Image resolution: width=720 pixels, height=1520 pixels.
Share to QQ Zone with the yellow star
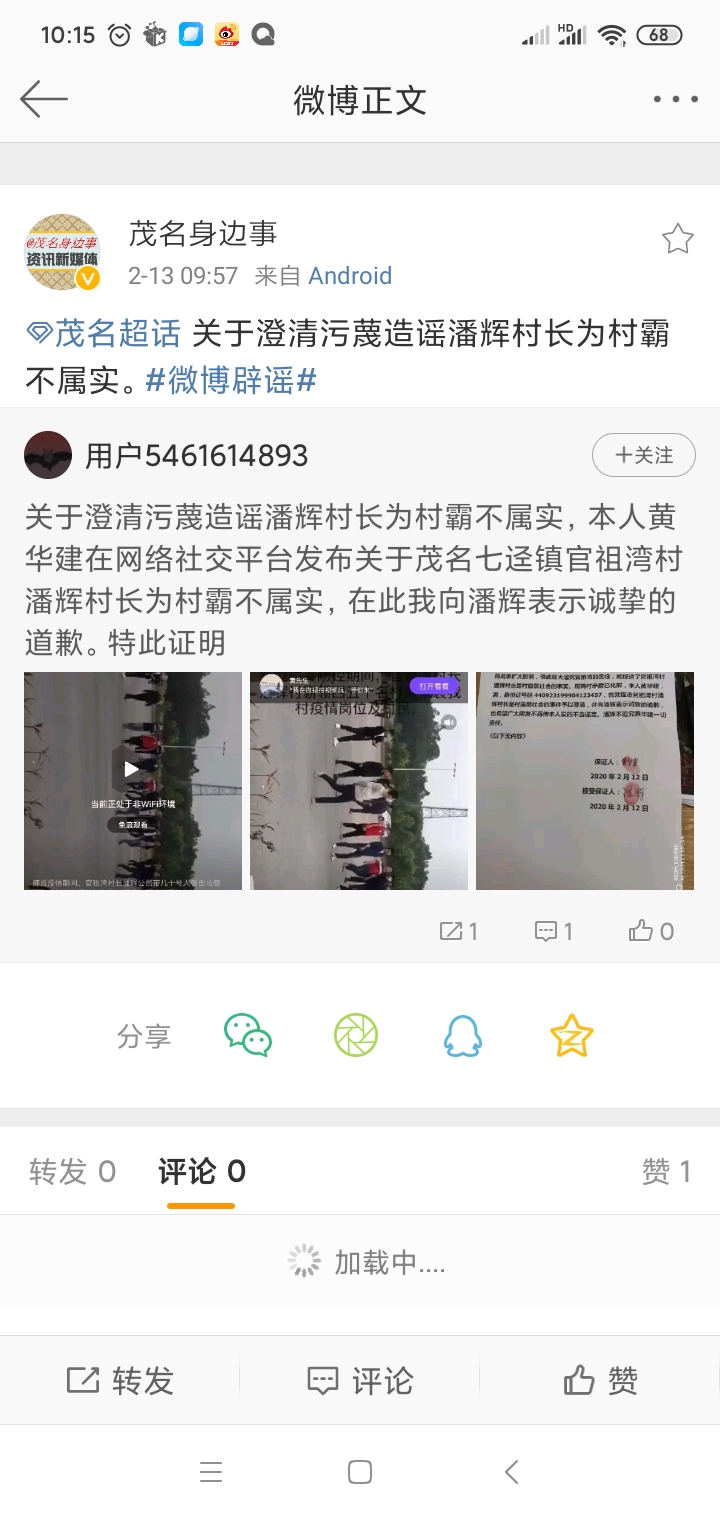[x=571, y=1036]
